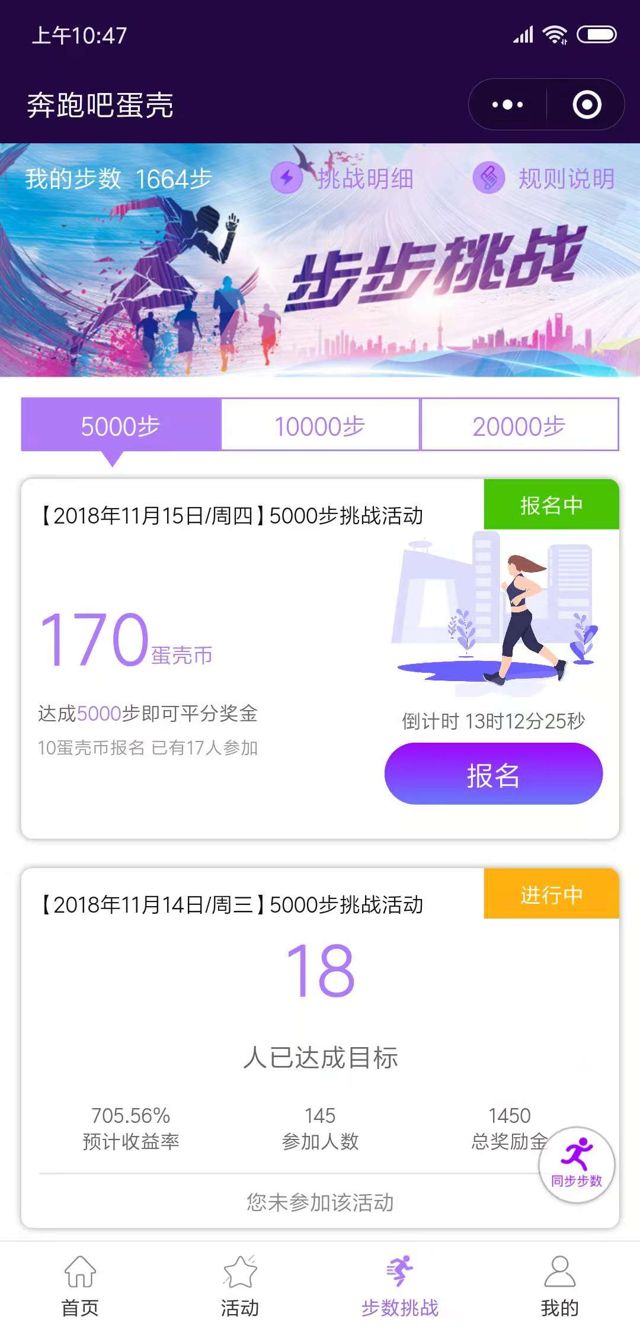Viewport: 640px width, 1329px height.
Task: Switch to the 5000步 tab
Action: (121, 426)
